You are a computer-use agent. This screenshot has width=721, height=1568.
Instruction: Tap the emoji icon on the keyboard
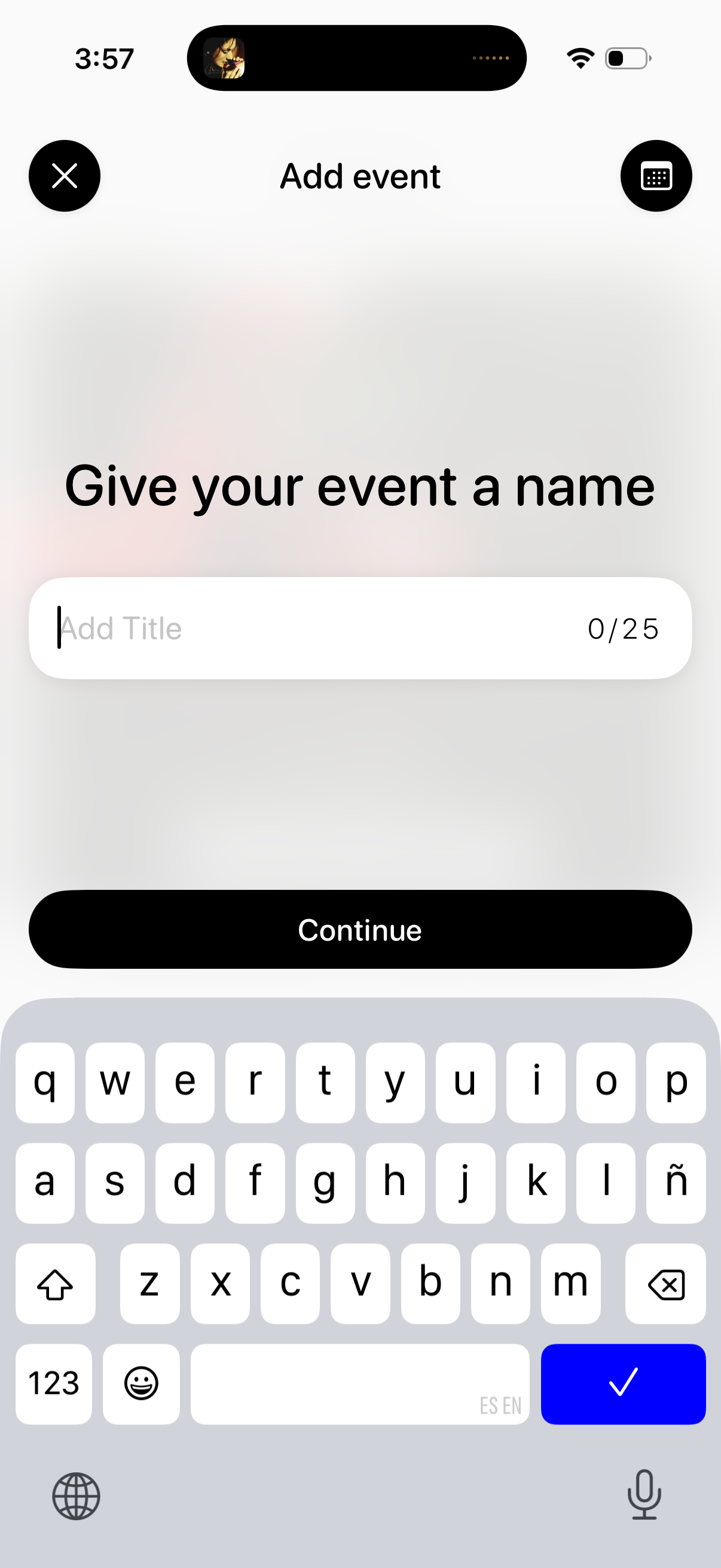[x=141, y=1384]
